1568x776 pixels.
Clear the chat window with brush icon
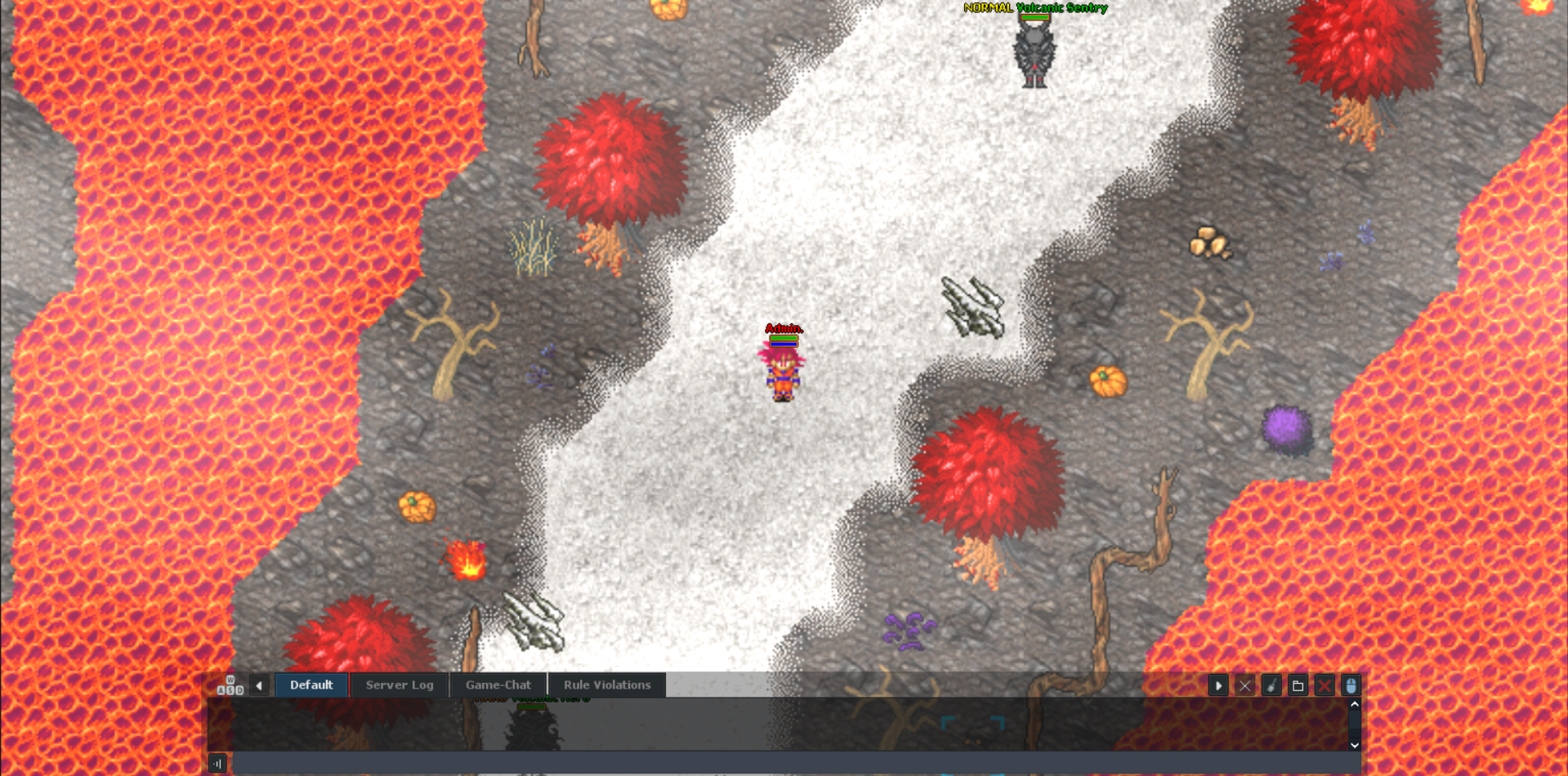click(x=1271, y=685)
